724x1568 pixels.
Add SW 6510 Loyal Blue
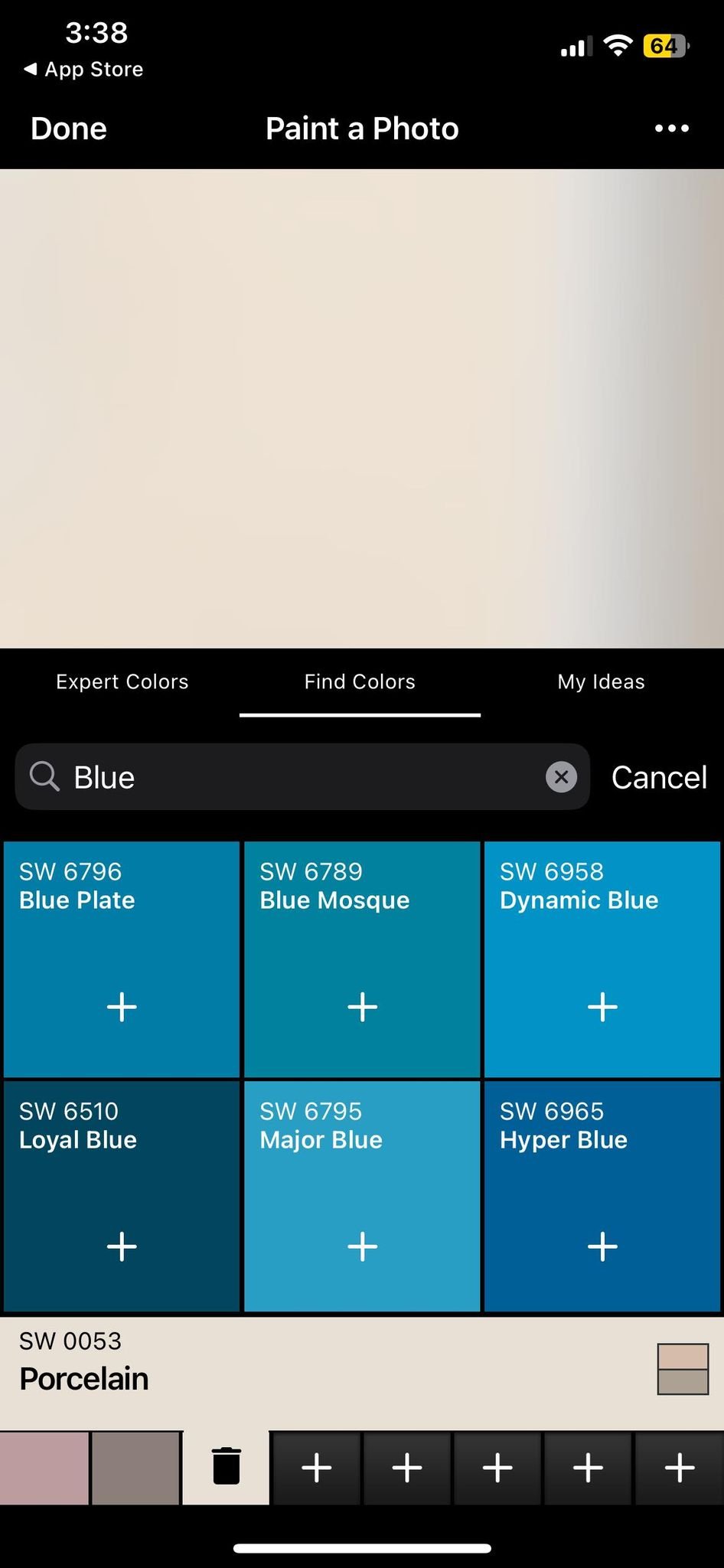[122, 1246]
